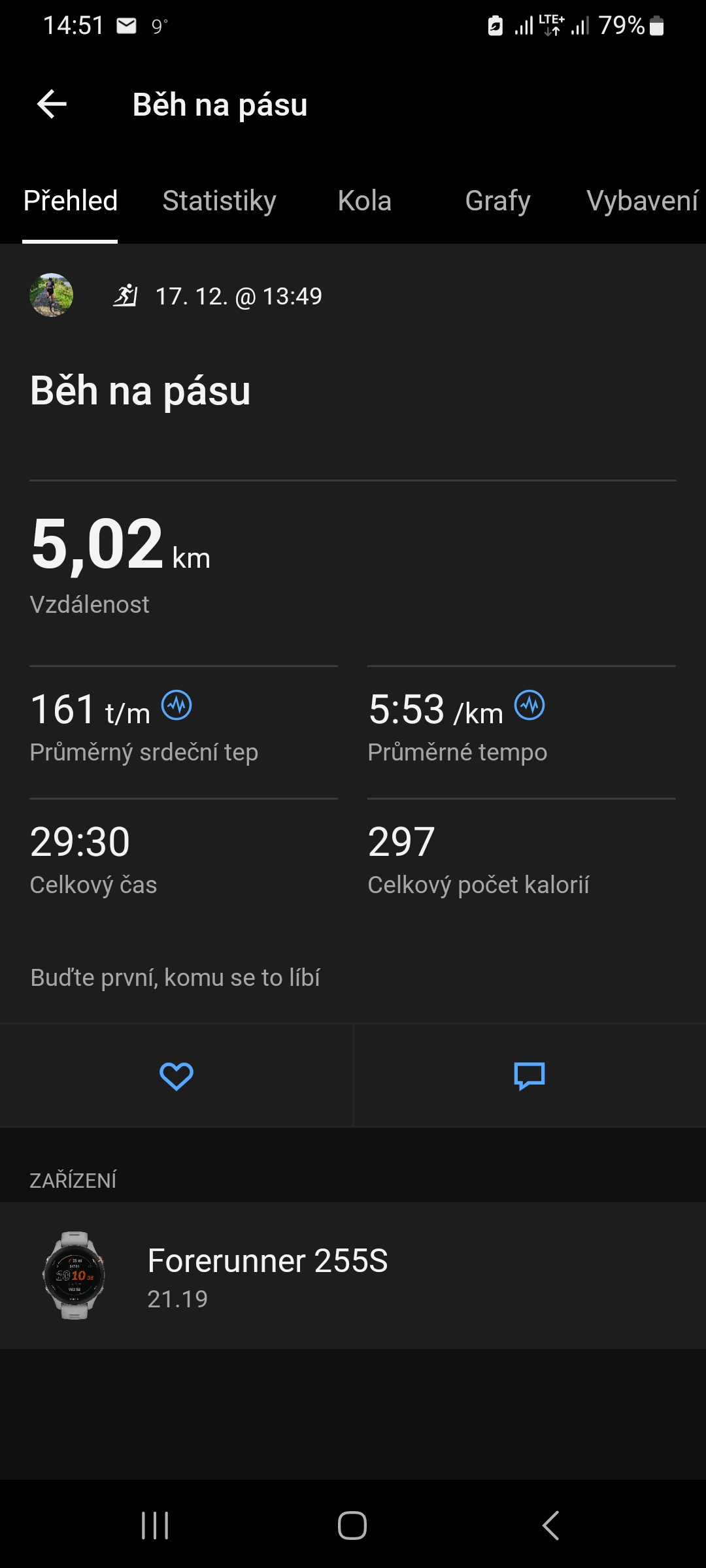Open comments for this activity
Screen dimensions: 706x1568
pos(529,1076)
